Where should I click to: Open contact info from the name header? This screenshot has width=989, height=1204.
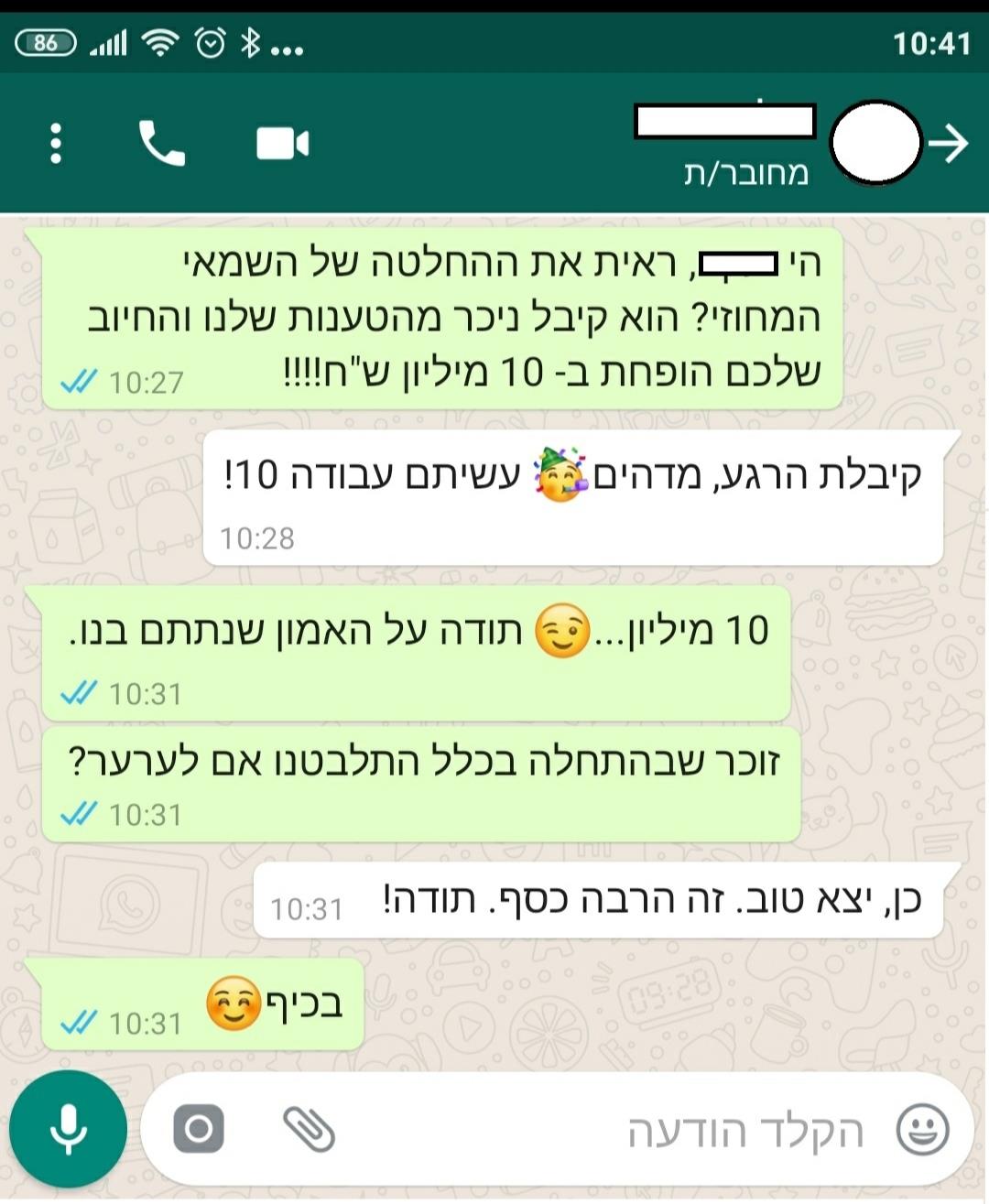click(725, 144)
